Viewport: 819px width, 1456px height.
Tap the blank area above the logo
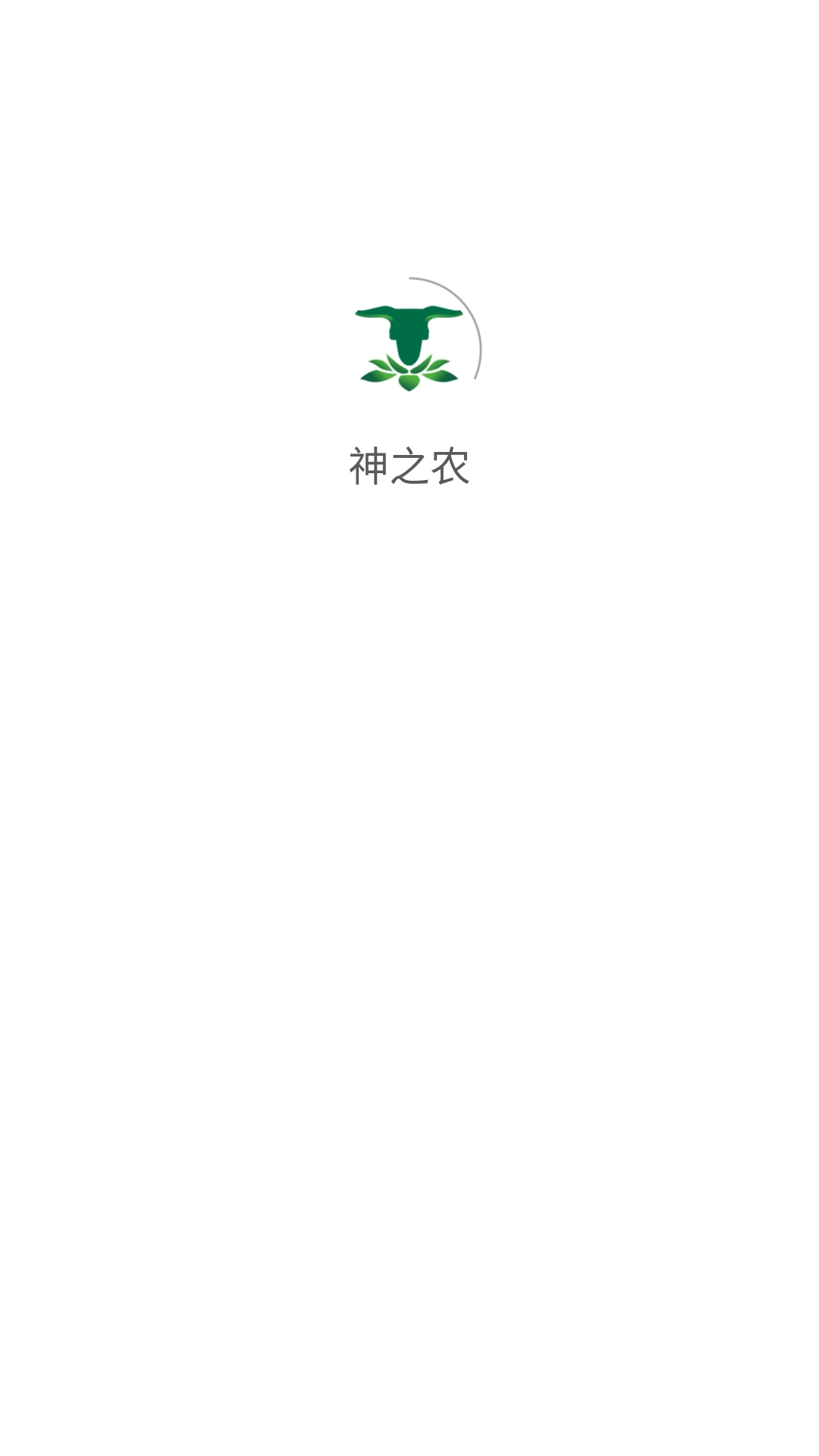pyautogui.click(x=409, y=152)
